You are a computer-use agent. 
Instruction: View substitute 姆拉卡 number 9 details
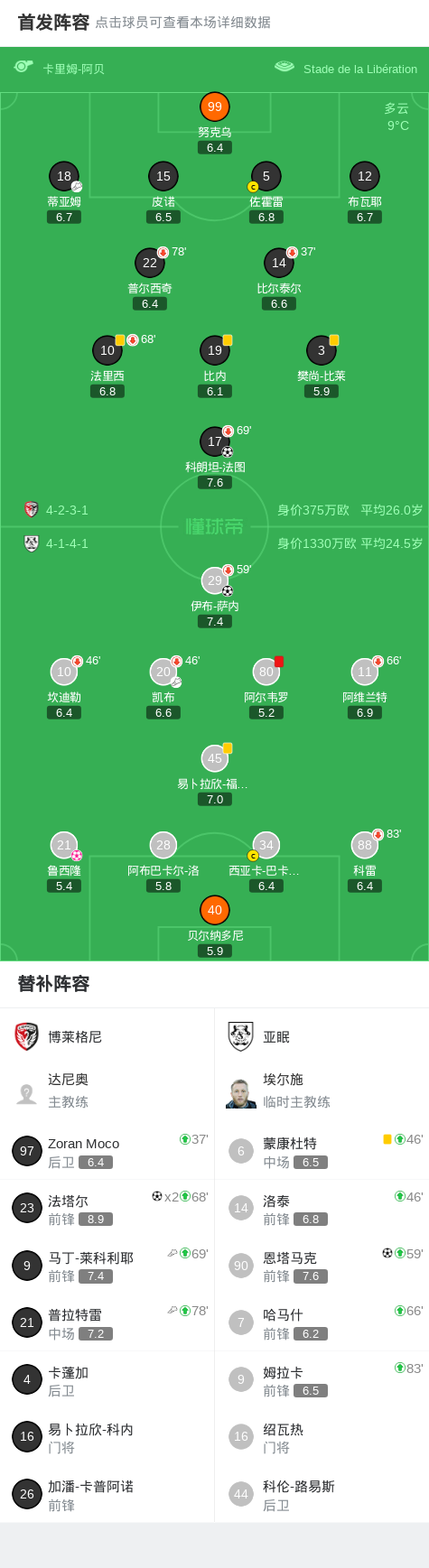pos(322,1380)
